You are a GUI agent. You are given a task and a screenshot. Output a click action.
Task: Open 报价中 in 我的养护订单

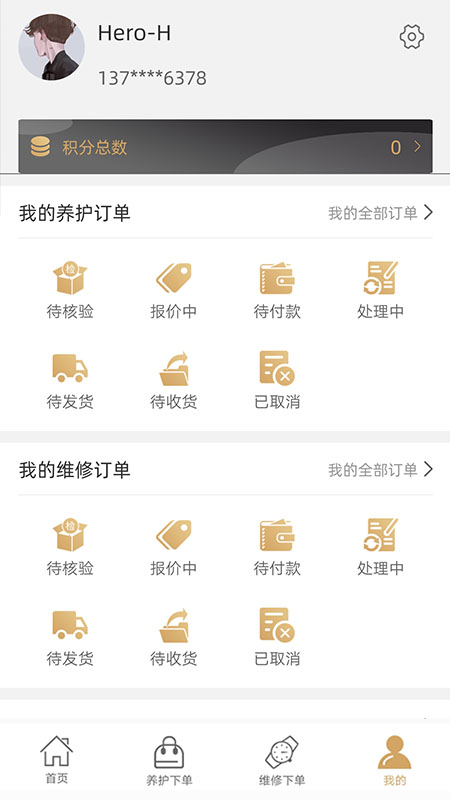coord(173,290)
